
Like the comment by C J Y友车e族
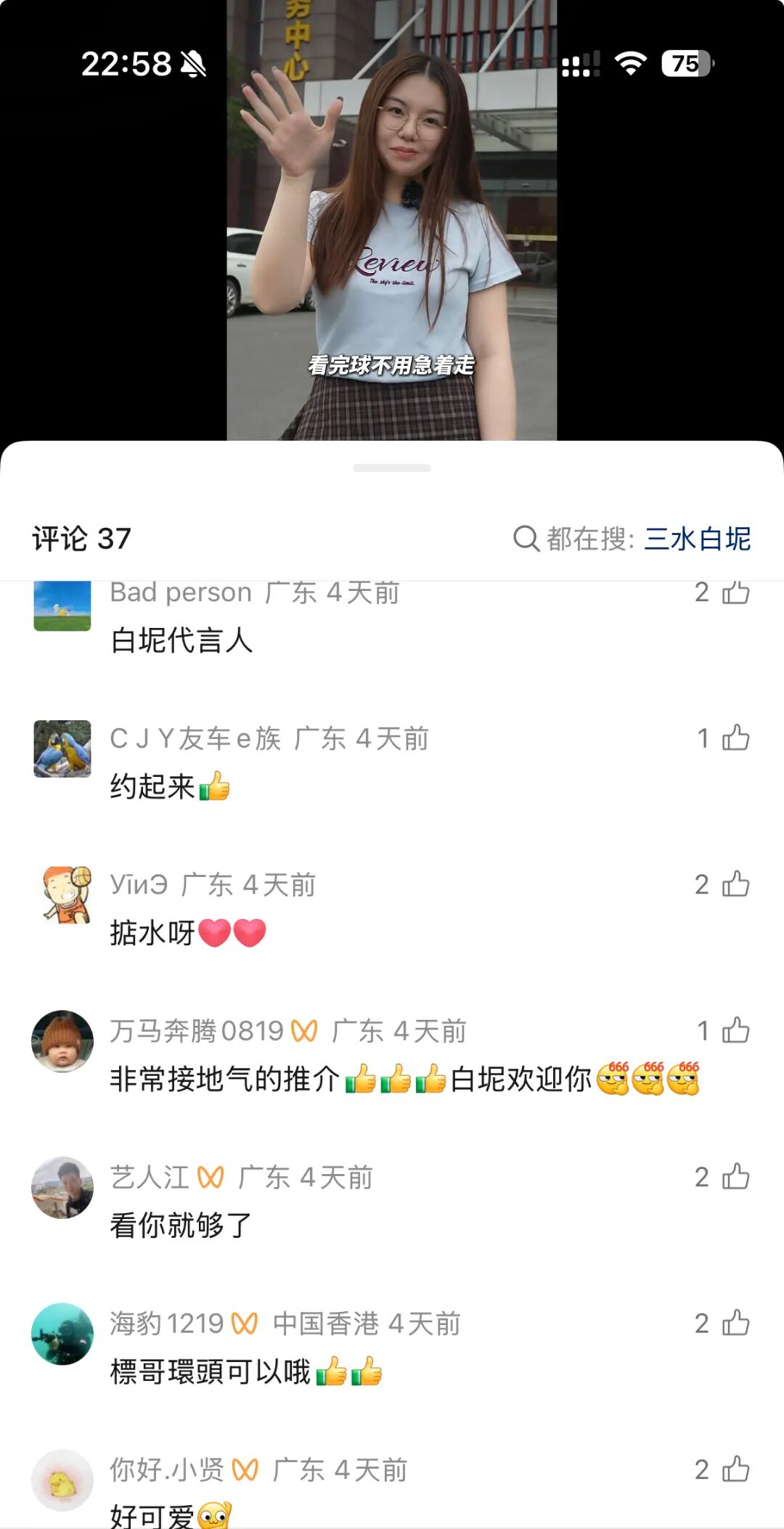[735, 738]
